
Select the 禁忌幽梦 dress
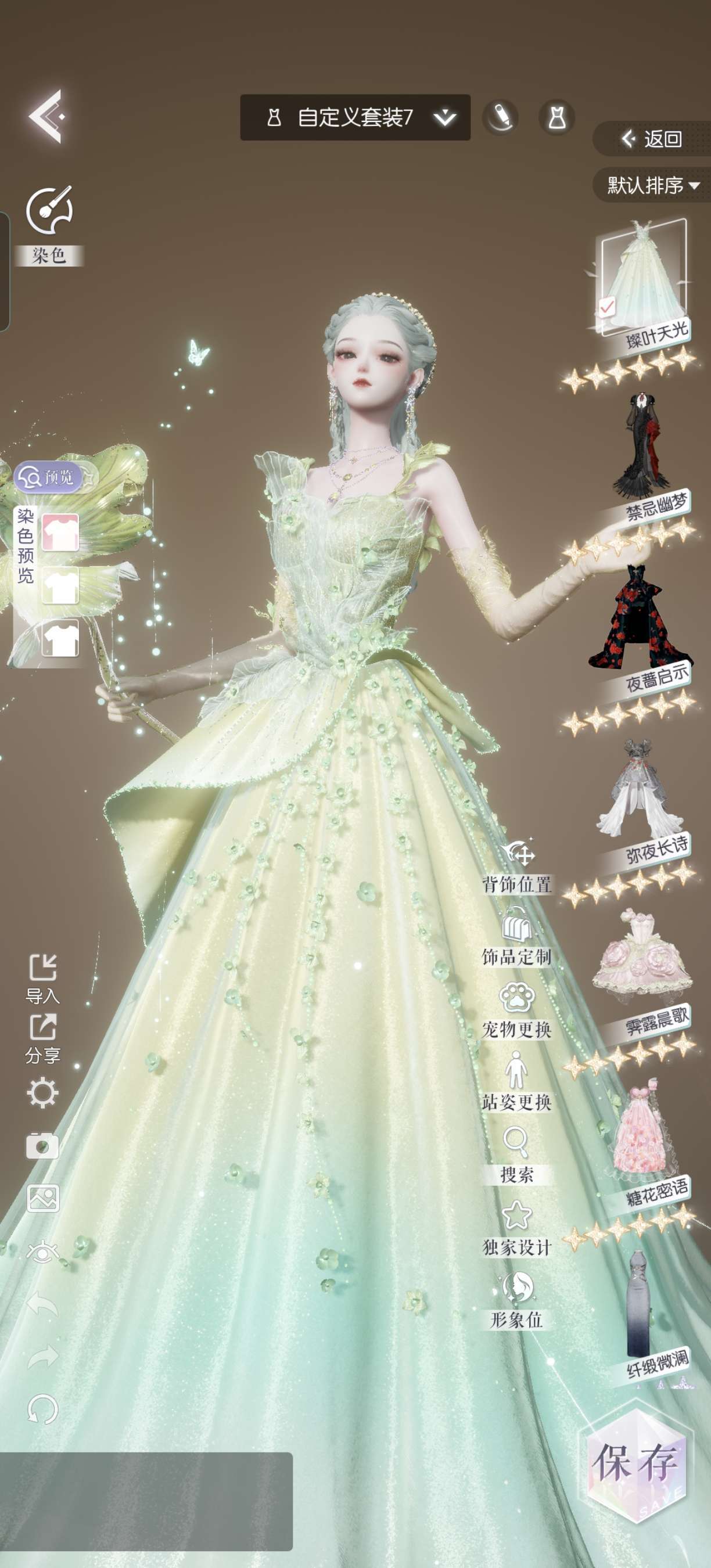pos(645,467)
